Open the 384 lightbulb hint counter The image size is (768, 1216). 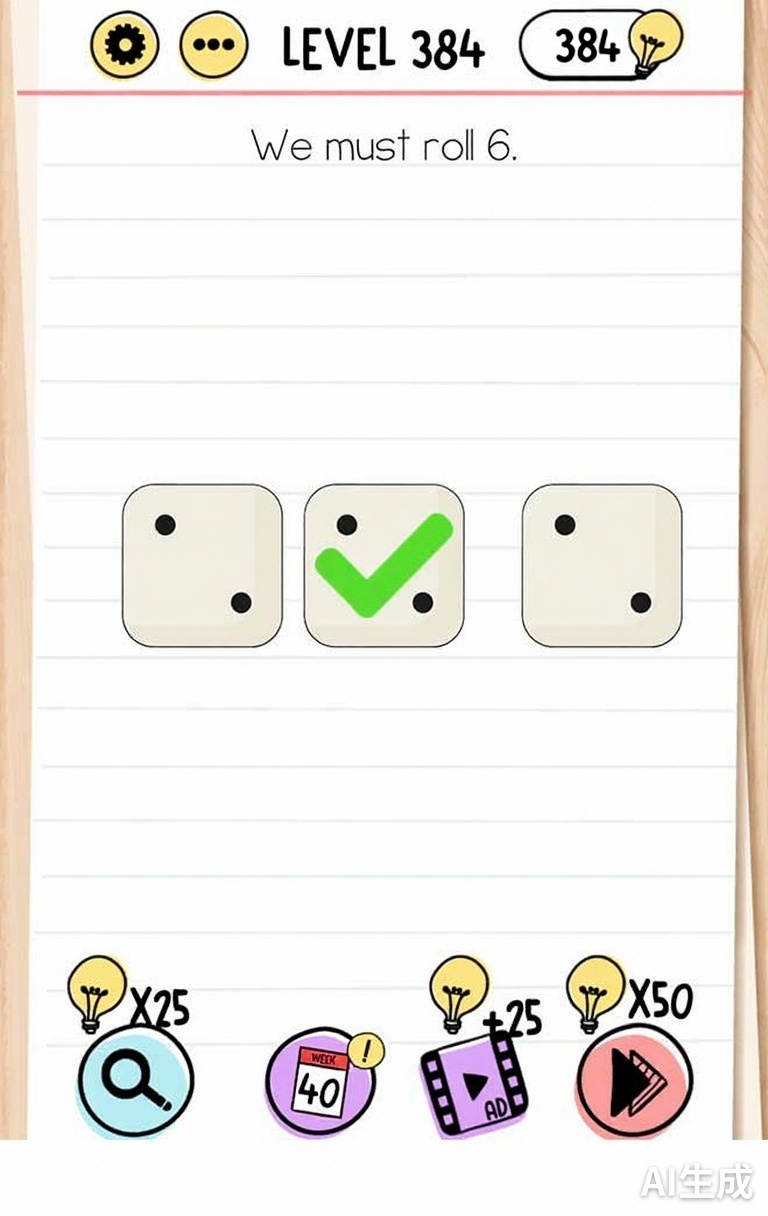[598, 46]
